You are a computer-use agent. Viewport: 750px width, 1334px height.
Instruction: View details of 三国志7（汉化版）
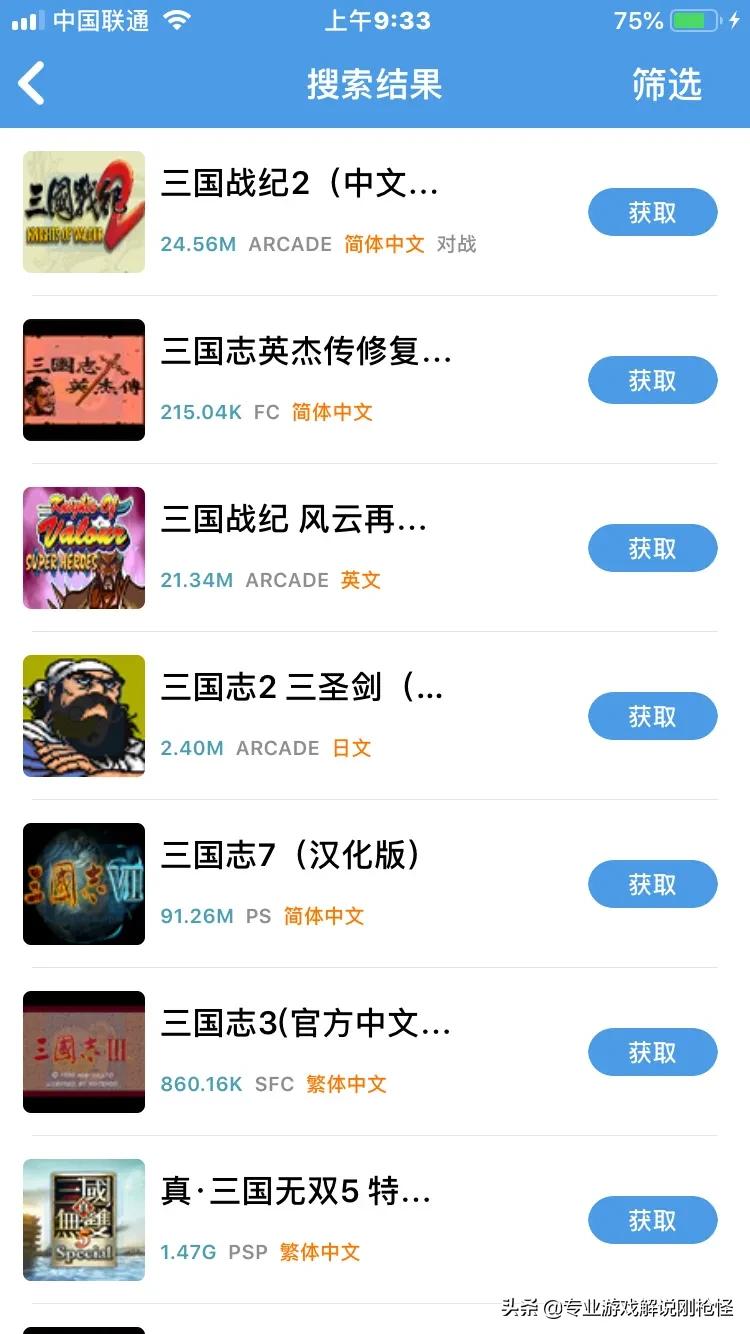tap(290, 857)
